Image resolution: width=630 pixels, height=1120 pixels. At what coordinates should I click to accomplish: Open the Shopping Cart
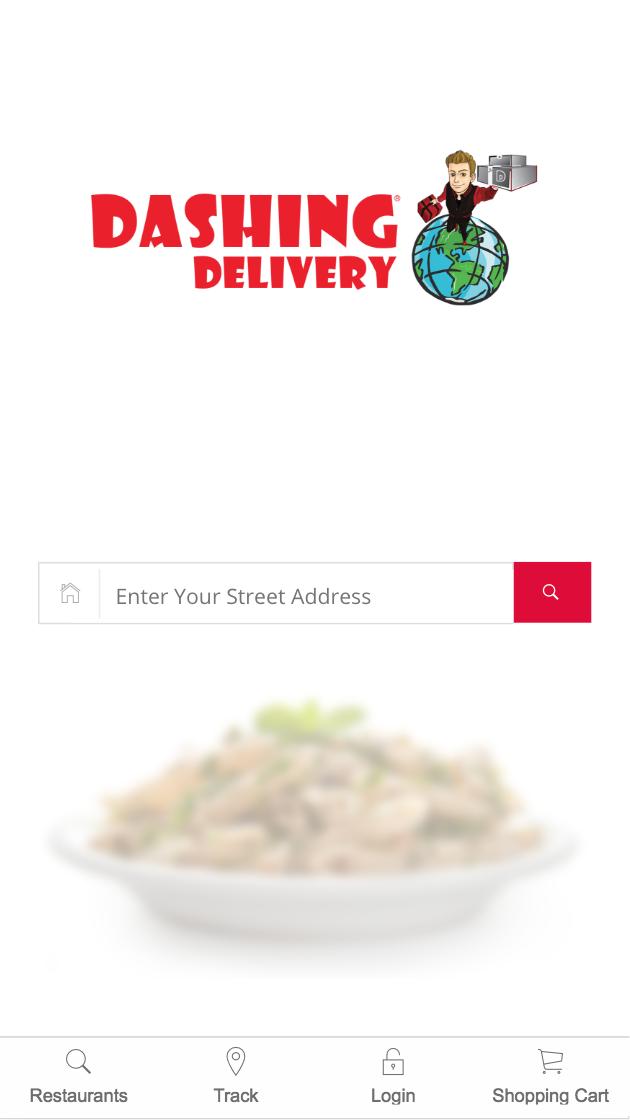tap(550, 1078)
